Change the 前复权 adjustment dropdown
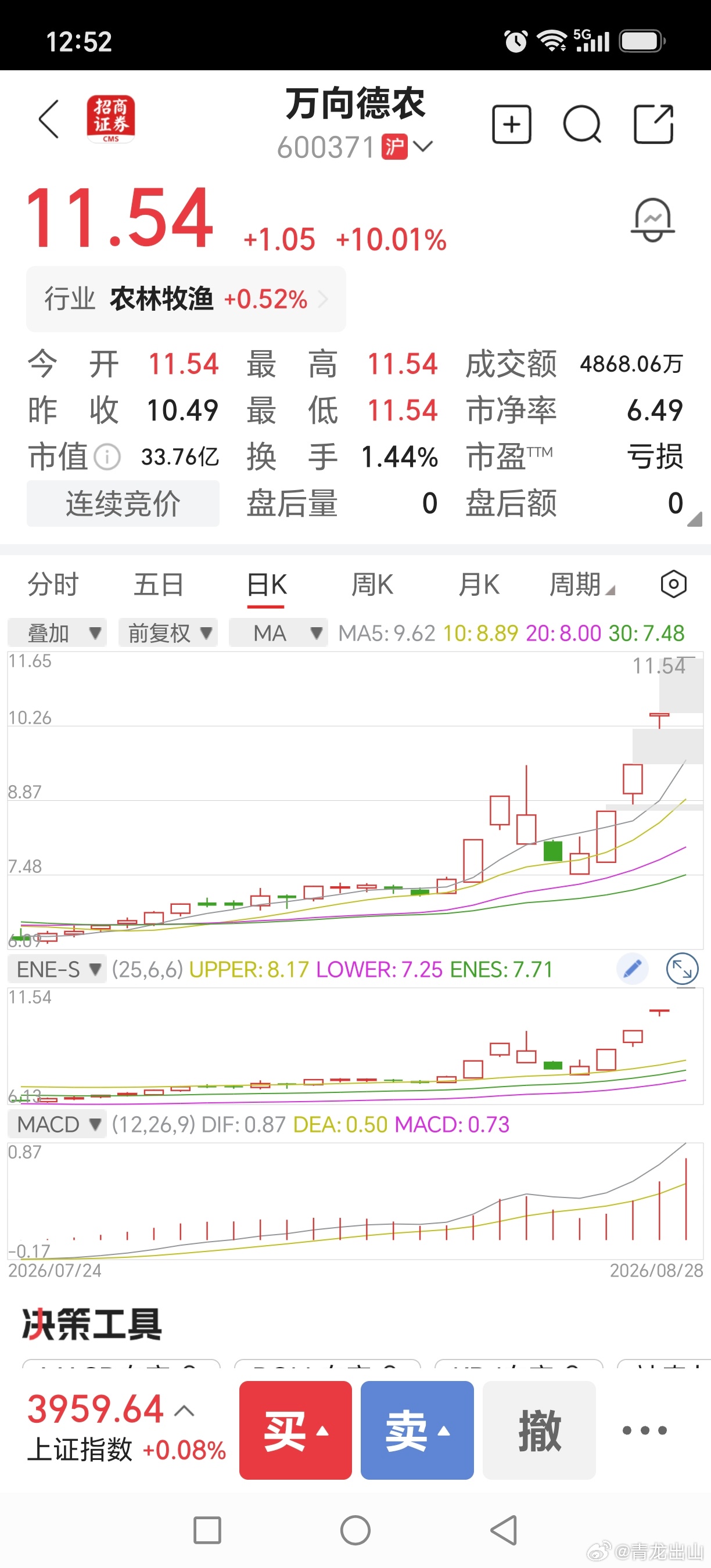The image size is (711, 1568). coord(168,633)
